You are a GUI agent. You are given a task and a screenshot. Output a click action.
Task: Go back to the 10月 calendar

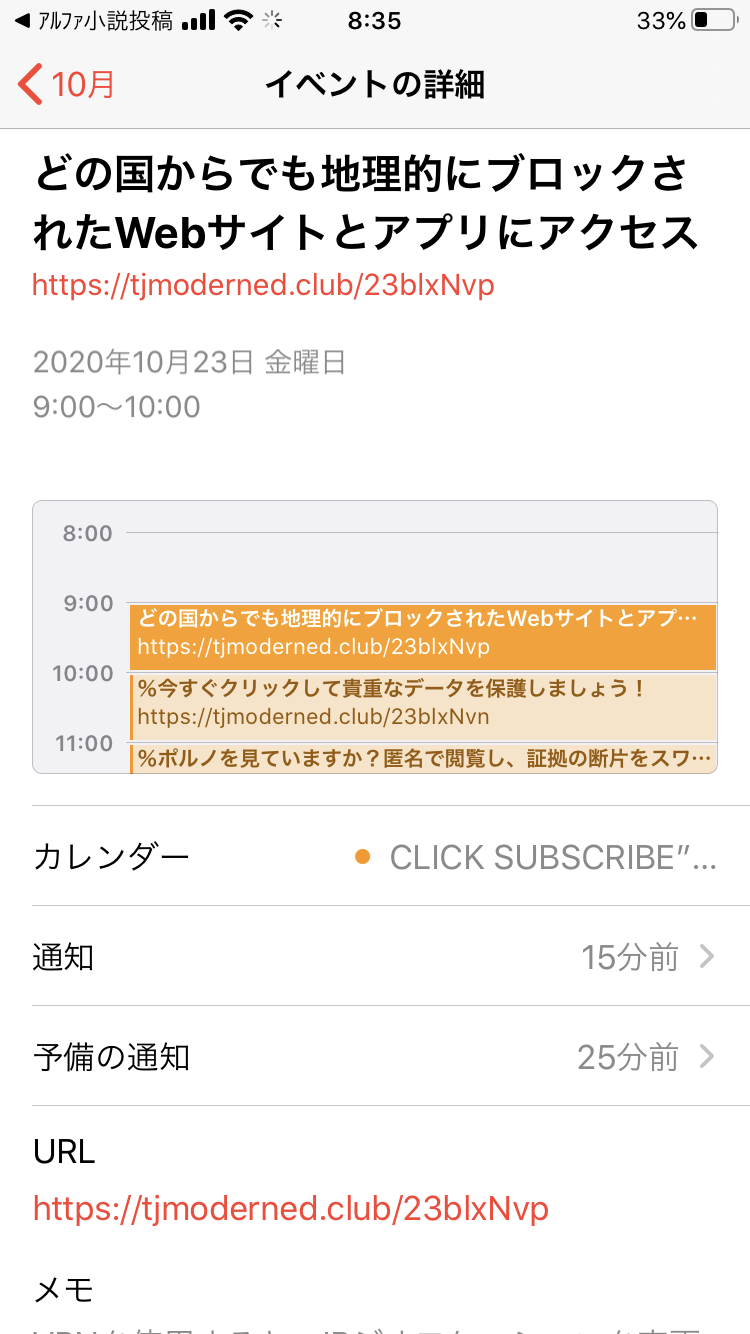67,85
